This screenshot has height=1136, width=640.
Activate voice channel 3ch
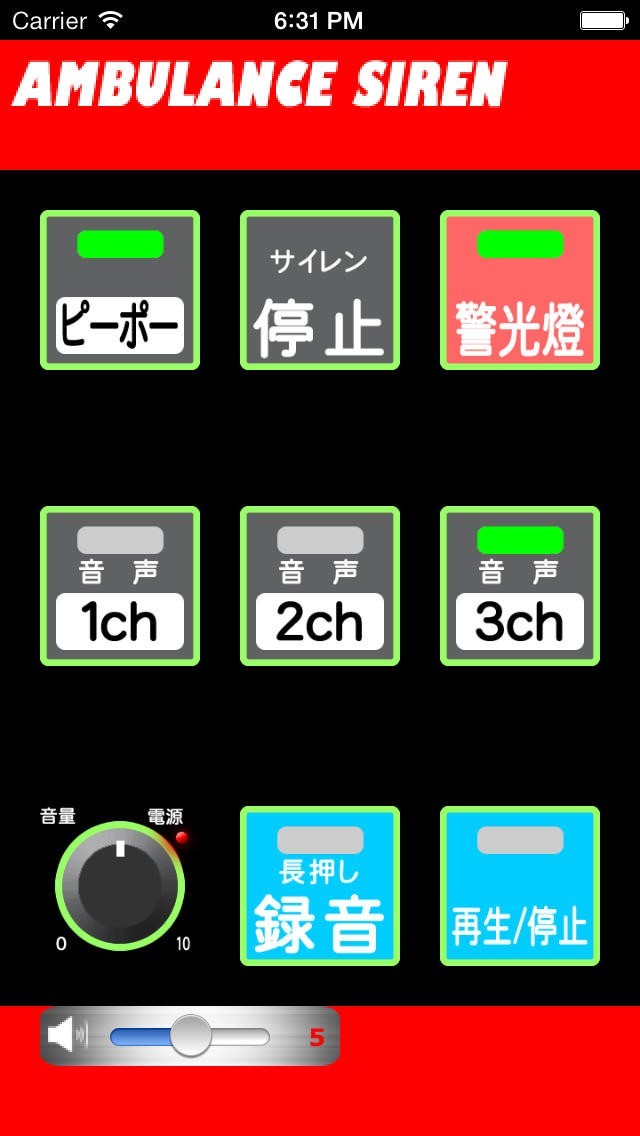click(x=520, y=586)
